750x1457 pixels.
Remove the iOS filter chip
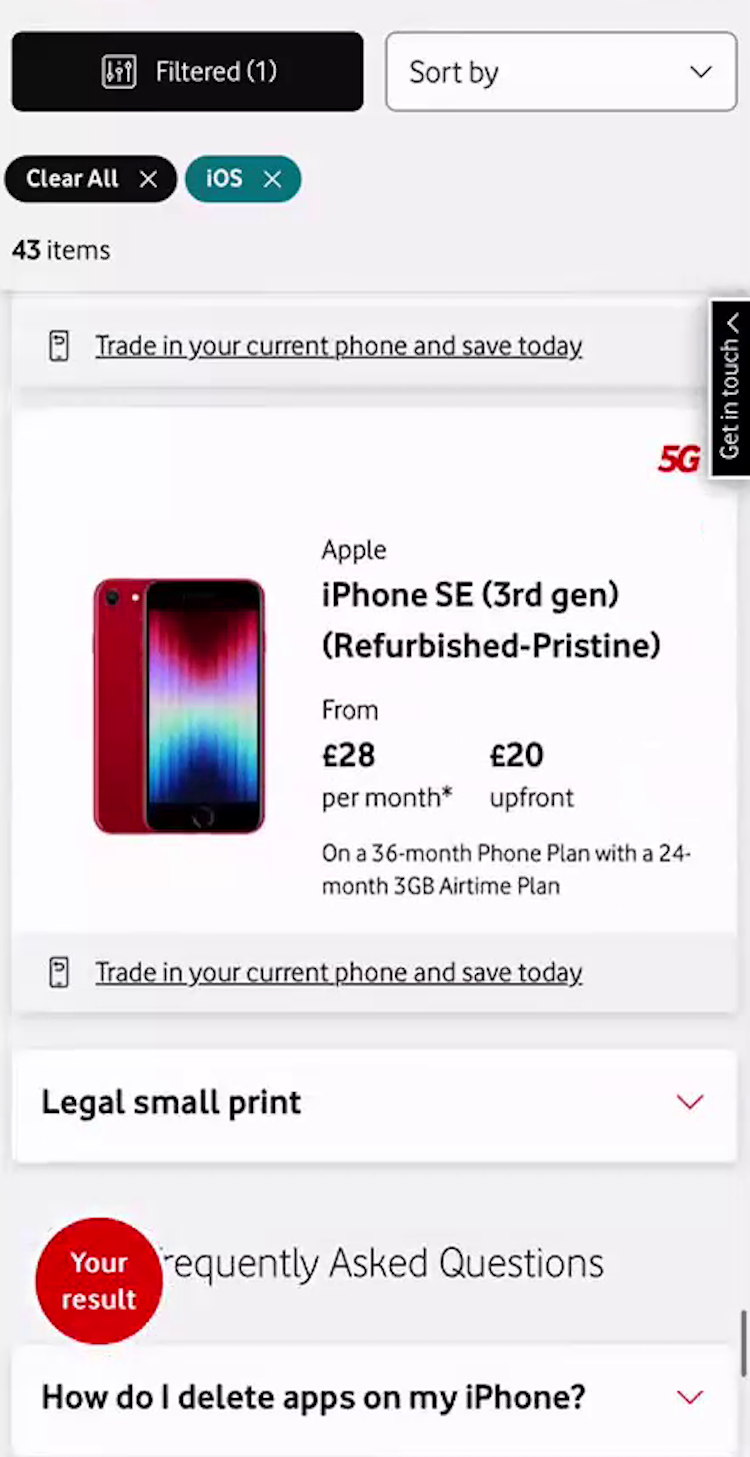(272, 179)
